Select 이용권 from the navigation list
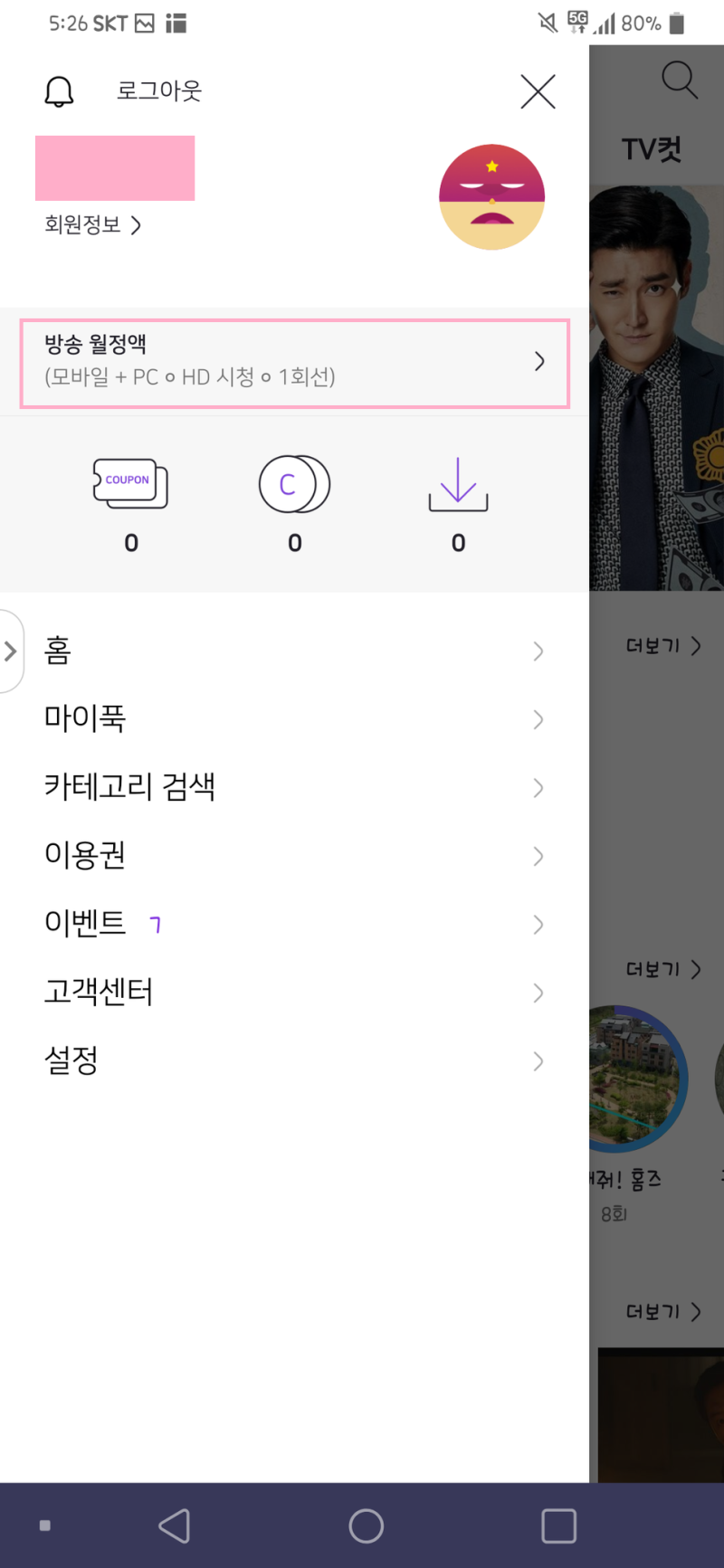The width and height of the screenshot is (724, 1568). 84,856
